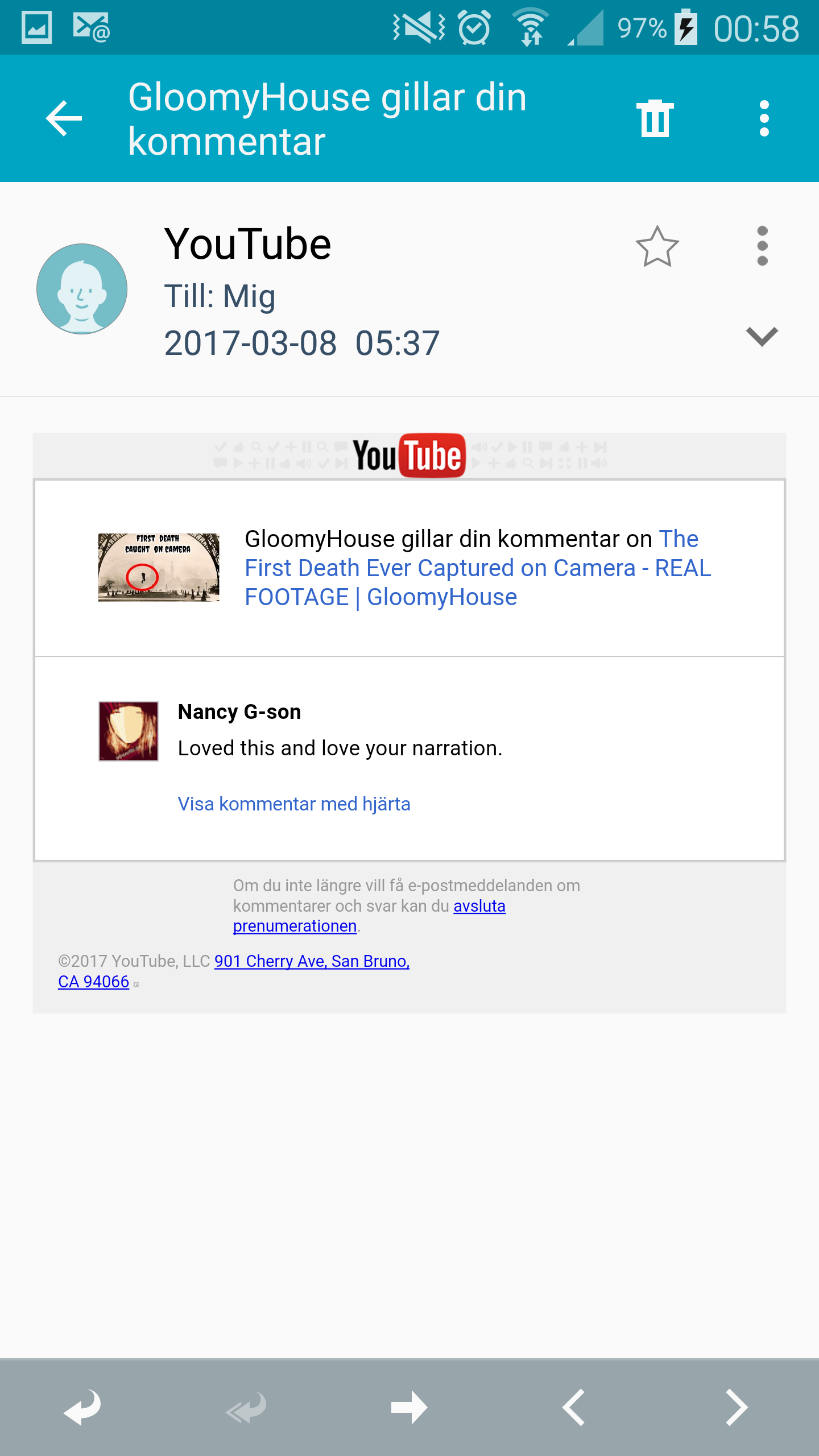Delete this email with trash icon
This screenshot has width=819, height=1456.
655,118
